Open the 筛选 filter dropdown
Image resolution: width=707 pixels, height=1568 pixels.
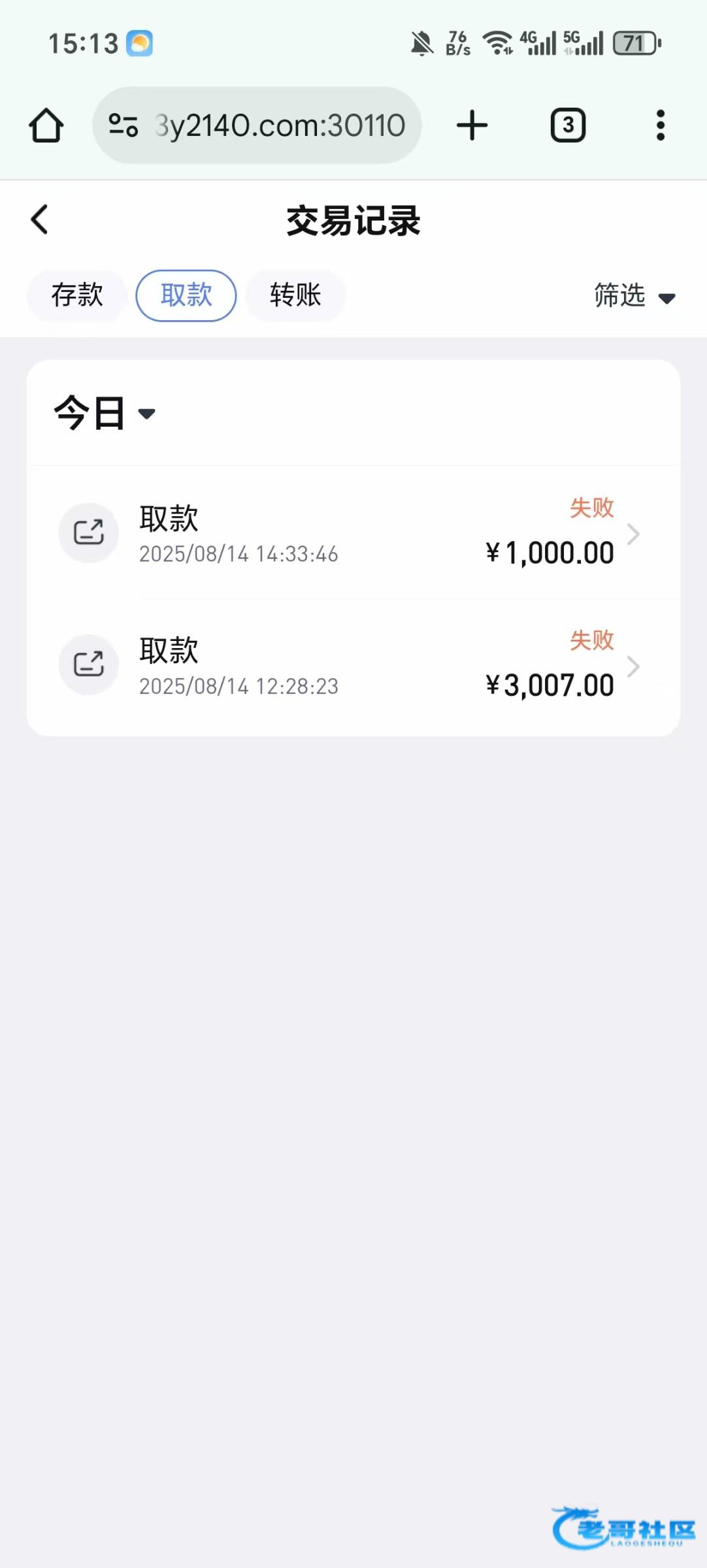pos(634,296)
